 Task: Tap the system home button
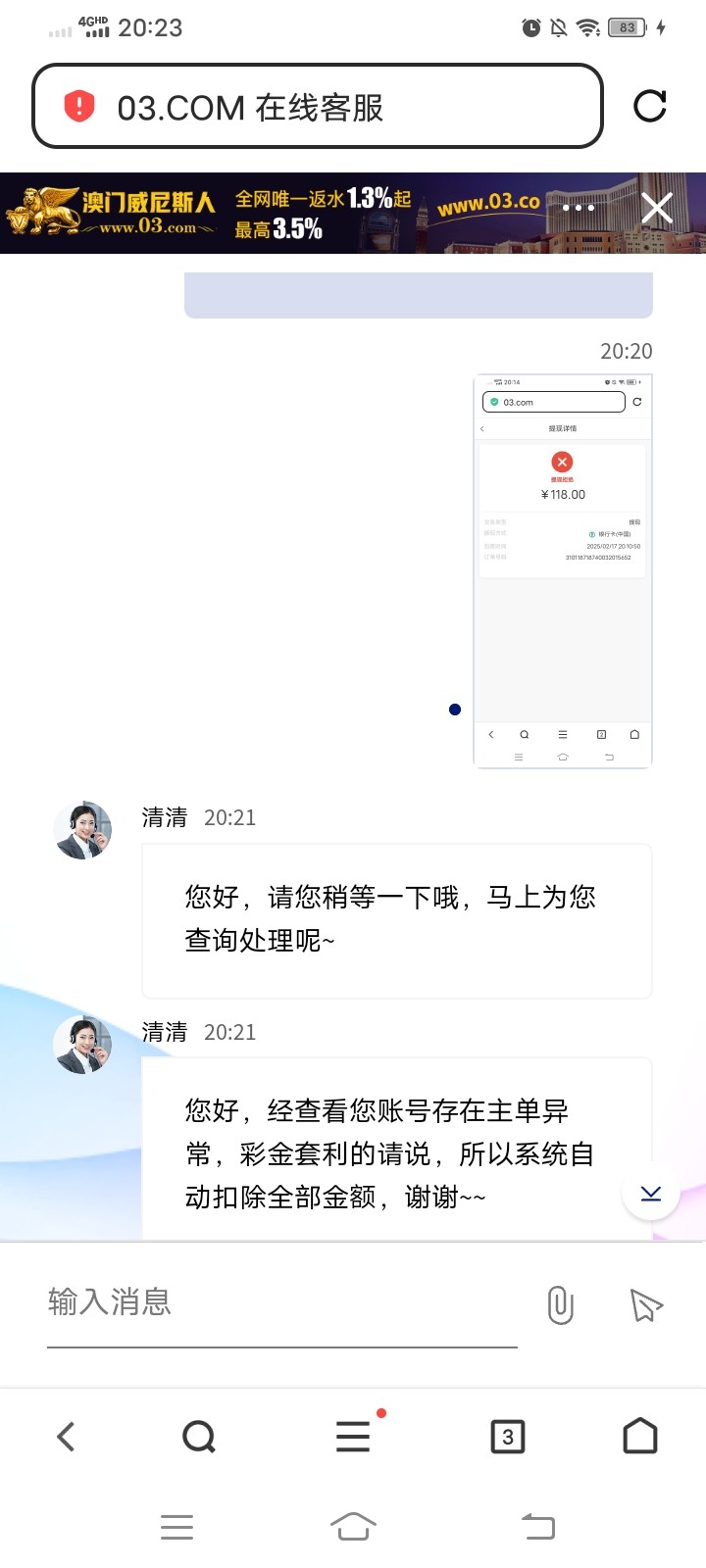point(353,1526)
